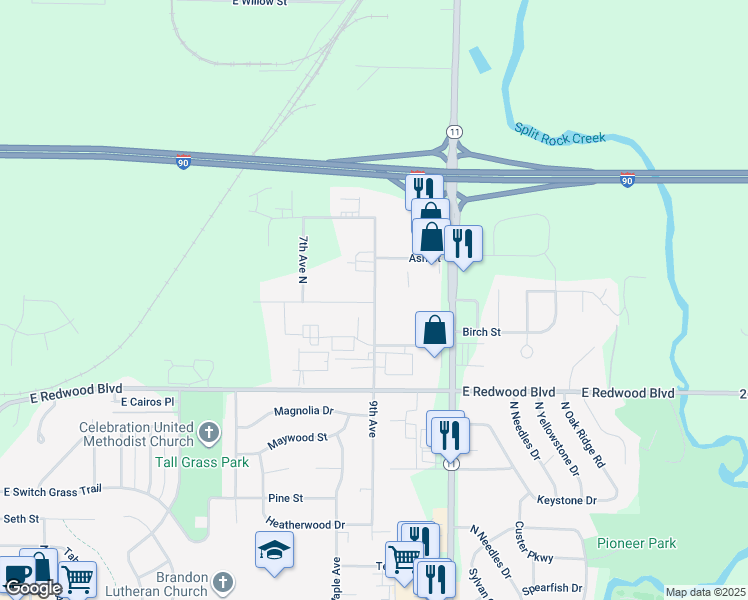Open Celebration United Methodist Church pin
The image size is (748, 600).
tap(209, 434)
